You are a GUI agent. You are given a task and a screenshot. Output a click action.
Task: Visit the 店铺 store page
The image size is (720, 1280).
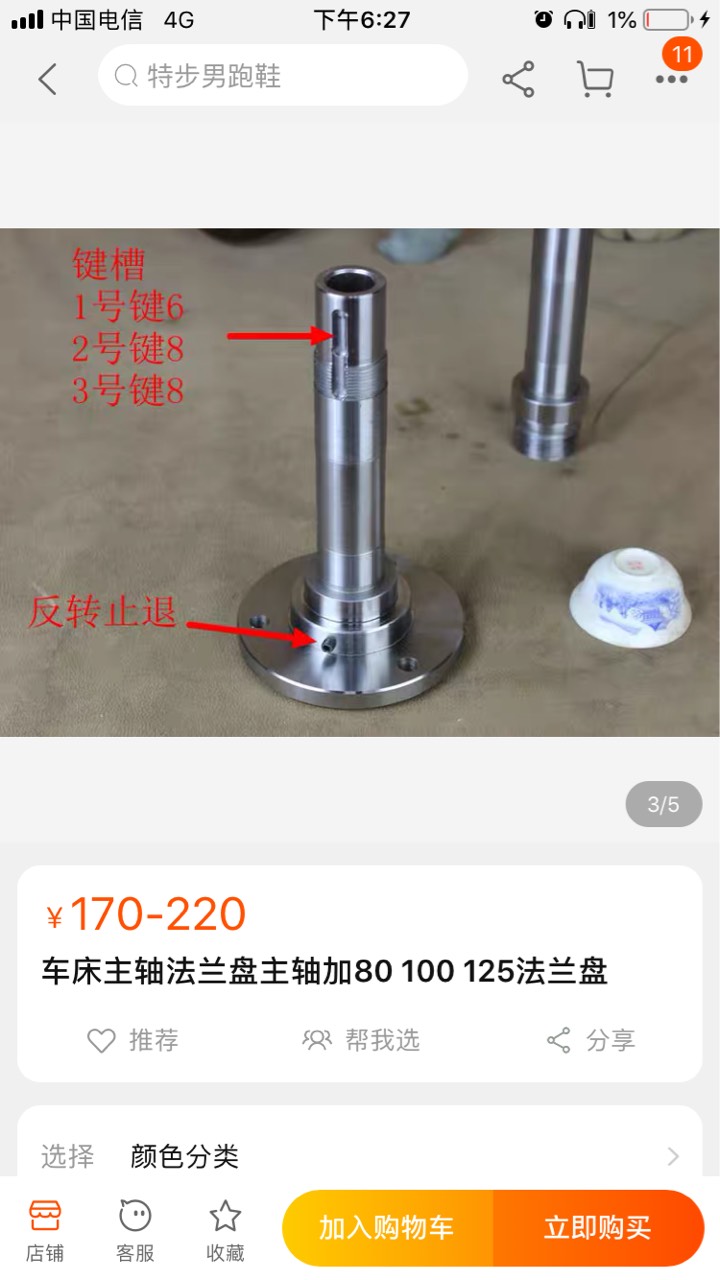[45, 1229]
